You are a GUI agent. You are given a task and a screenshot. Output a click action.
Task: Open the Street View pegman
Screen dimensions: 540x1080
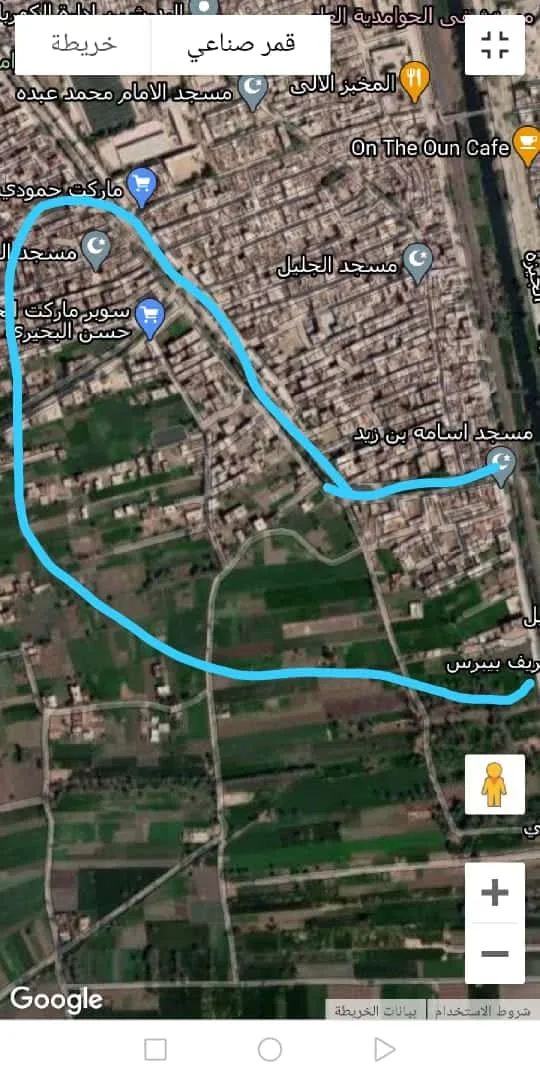495,785
